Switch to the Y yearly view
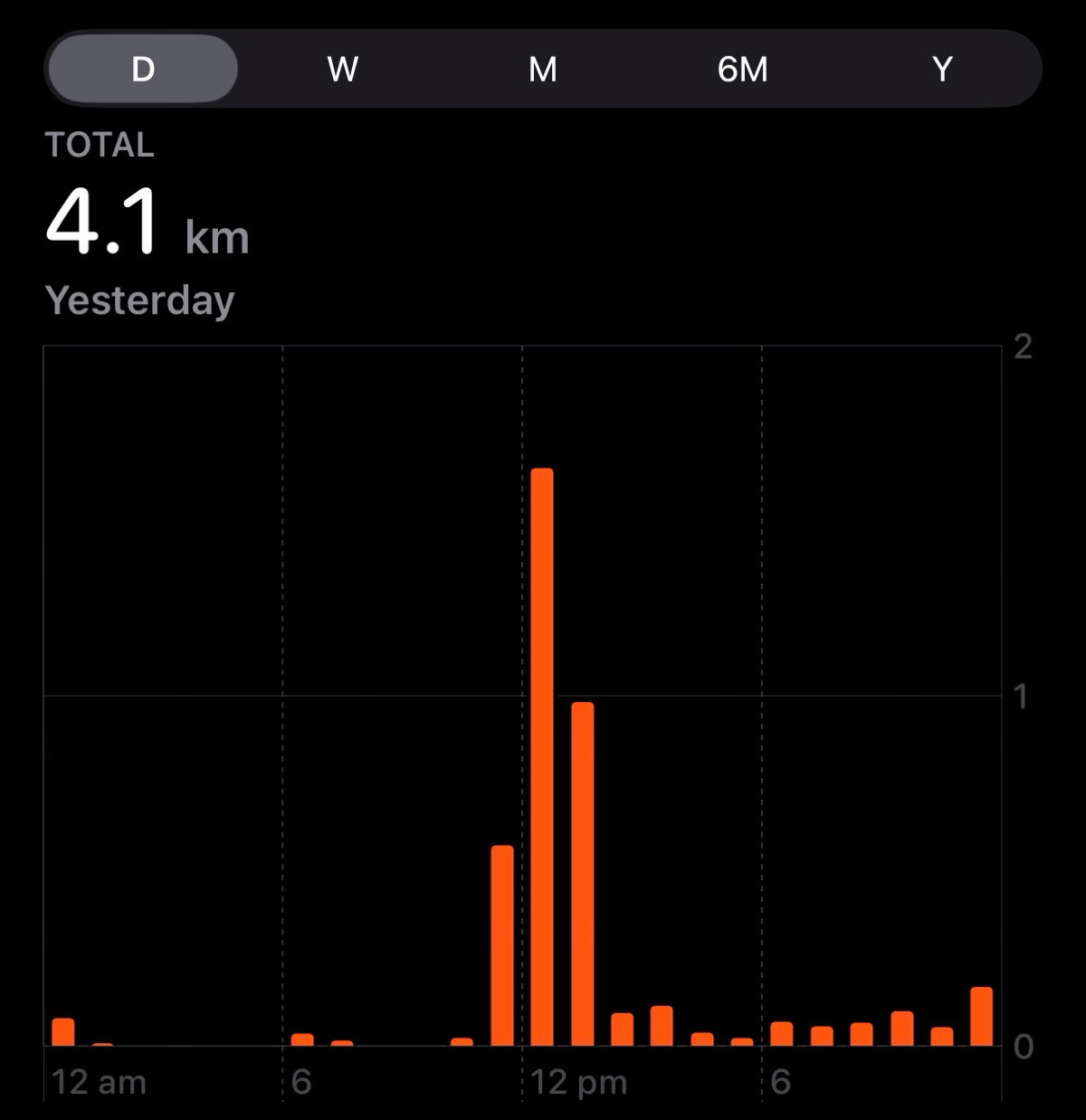The image size is (1086, 1120). click(x=942, y=69)
